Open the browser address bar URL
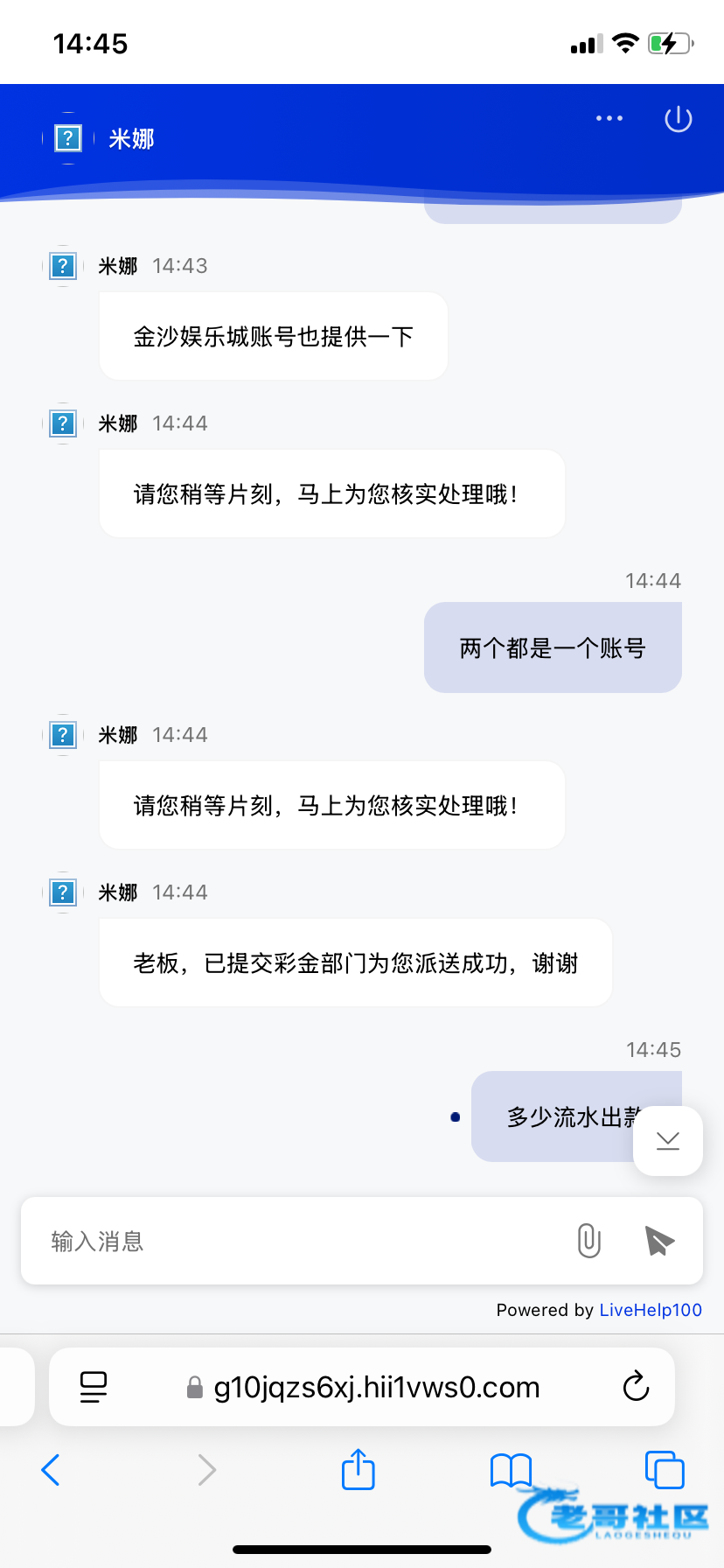724x1568 pixels. click(x=377, y=1387)
